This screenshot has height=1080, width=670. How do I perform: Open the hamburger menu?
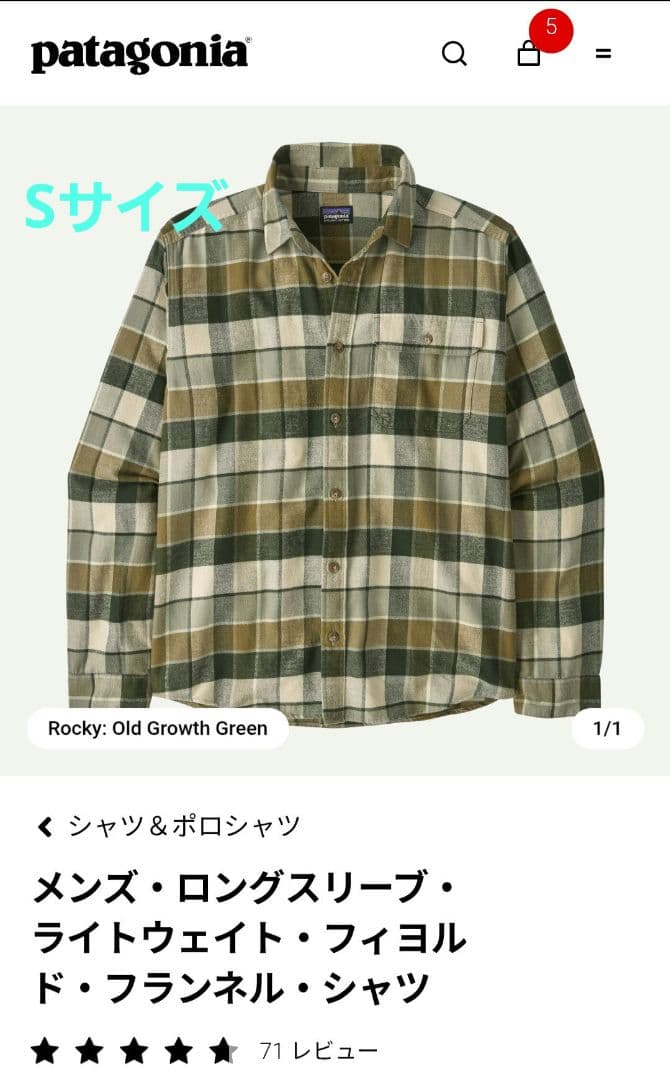click(x=603, y=54)
